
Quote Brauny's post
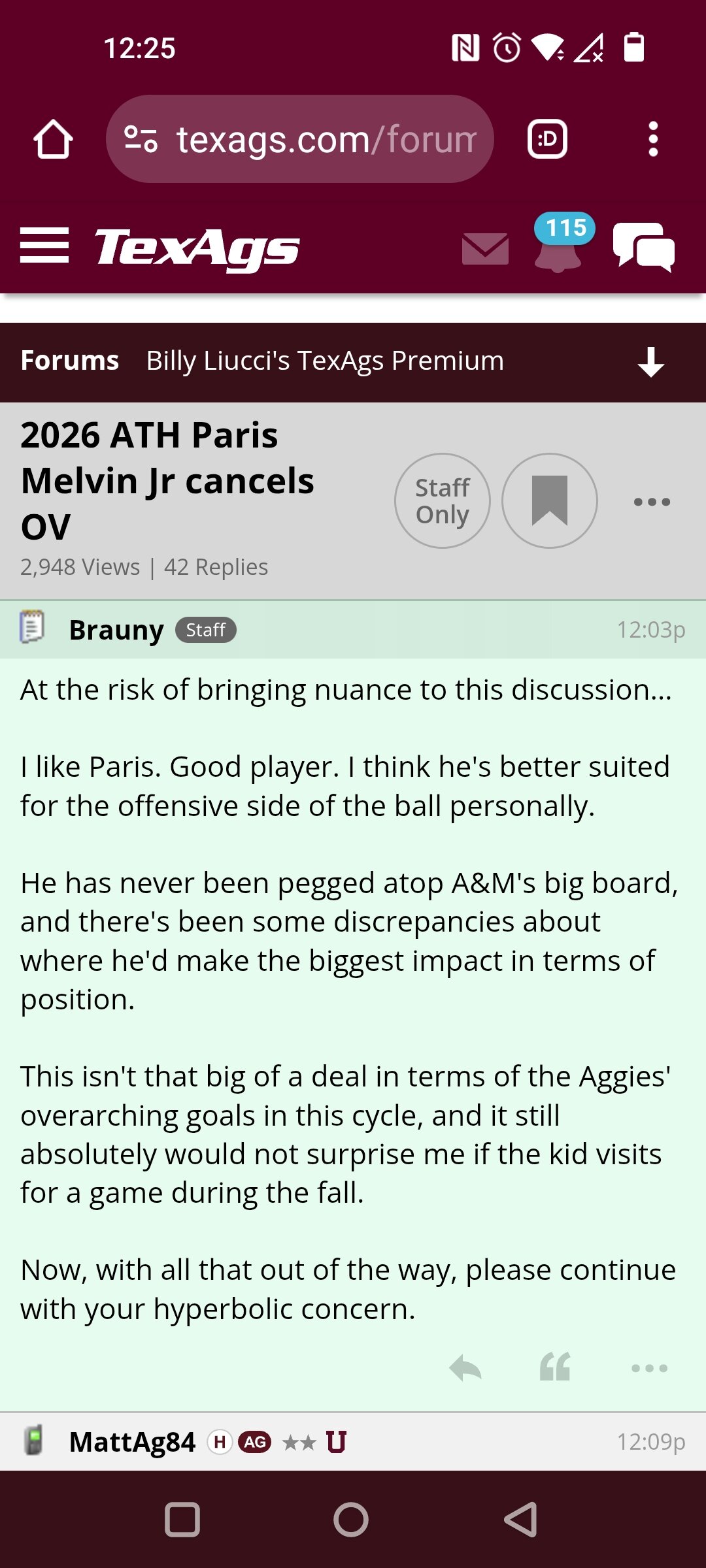point(555,1366)
